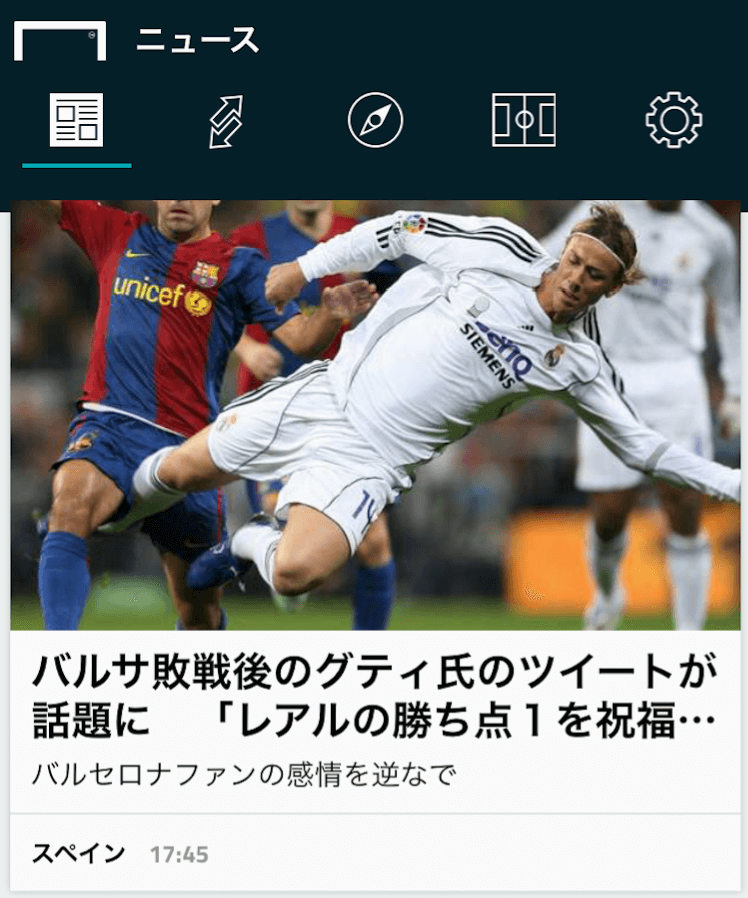Switch to the news tab

coord(76,121)
